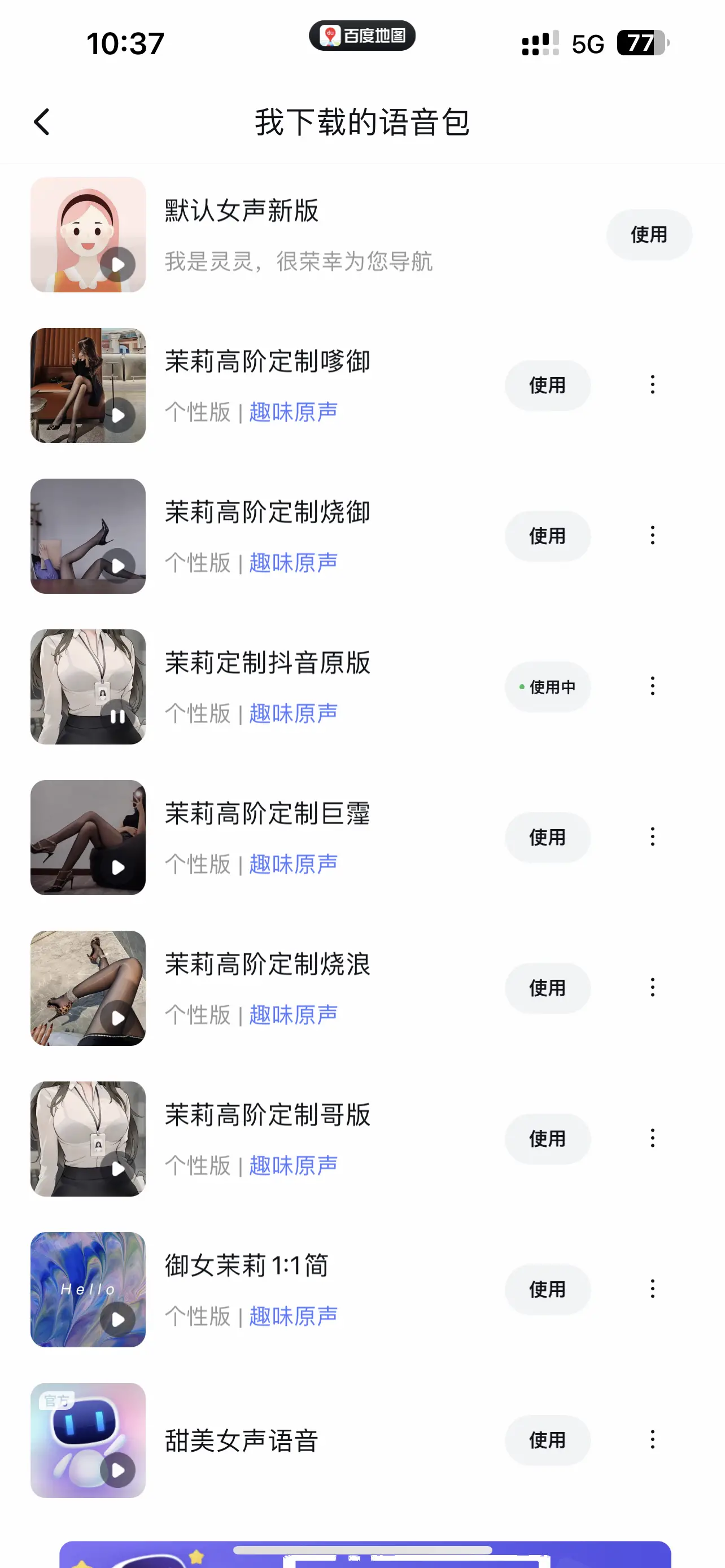Play the 茉莉高阶定制烧浪 voice sample
The width and height of the screenshot is (725, 1568).
(118, 1017)
